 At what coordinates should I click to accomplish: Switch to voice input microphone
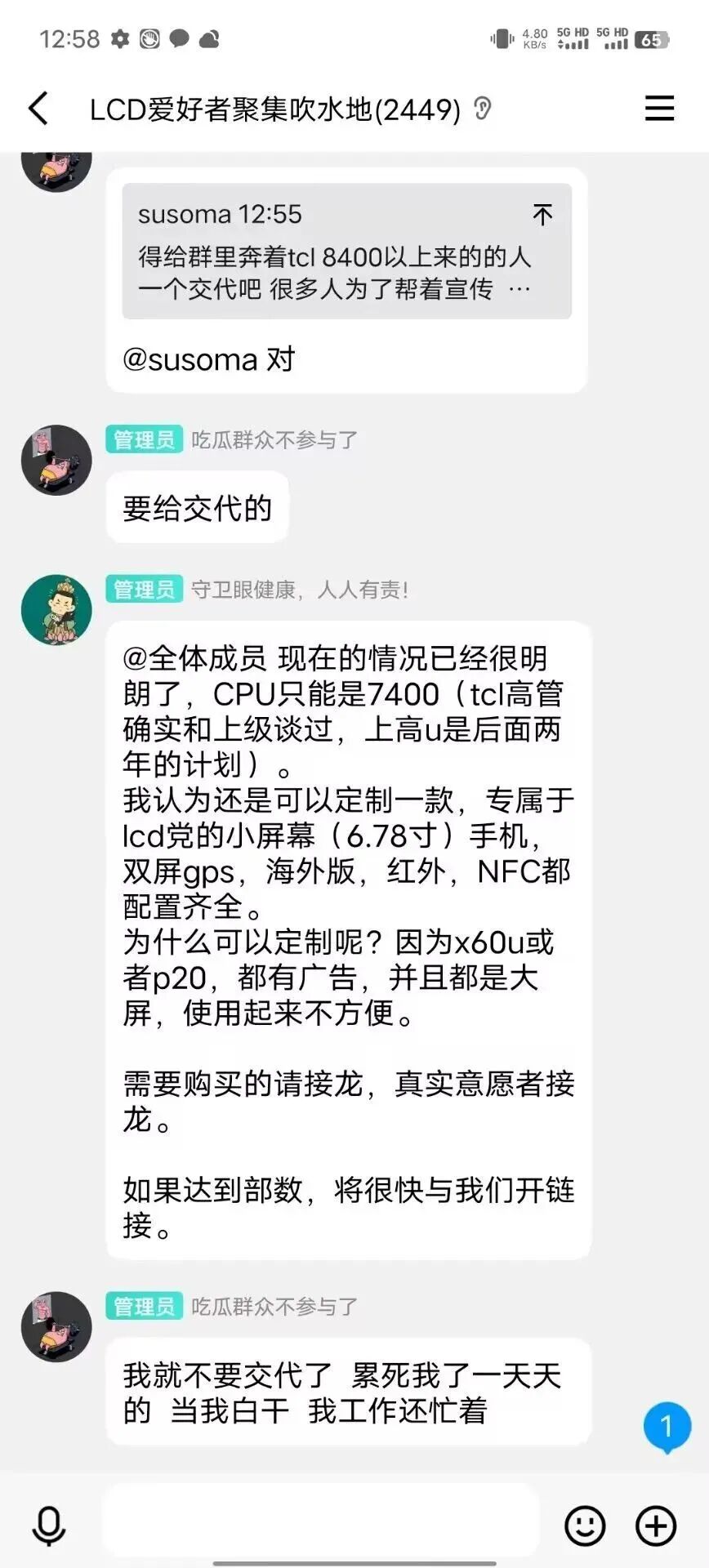pos(49,1525)
